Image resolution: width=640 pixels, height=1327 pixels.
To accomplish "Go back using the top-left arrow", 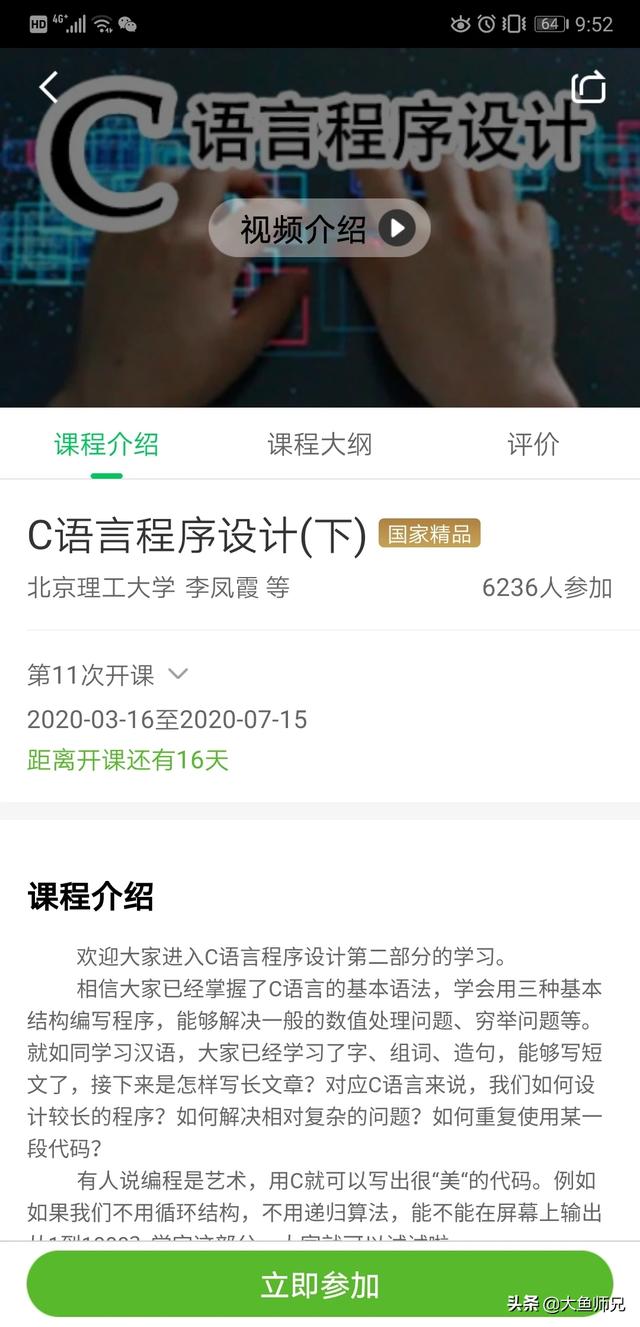I will tap(49, 87).
